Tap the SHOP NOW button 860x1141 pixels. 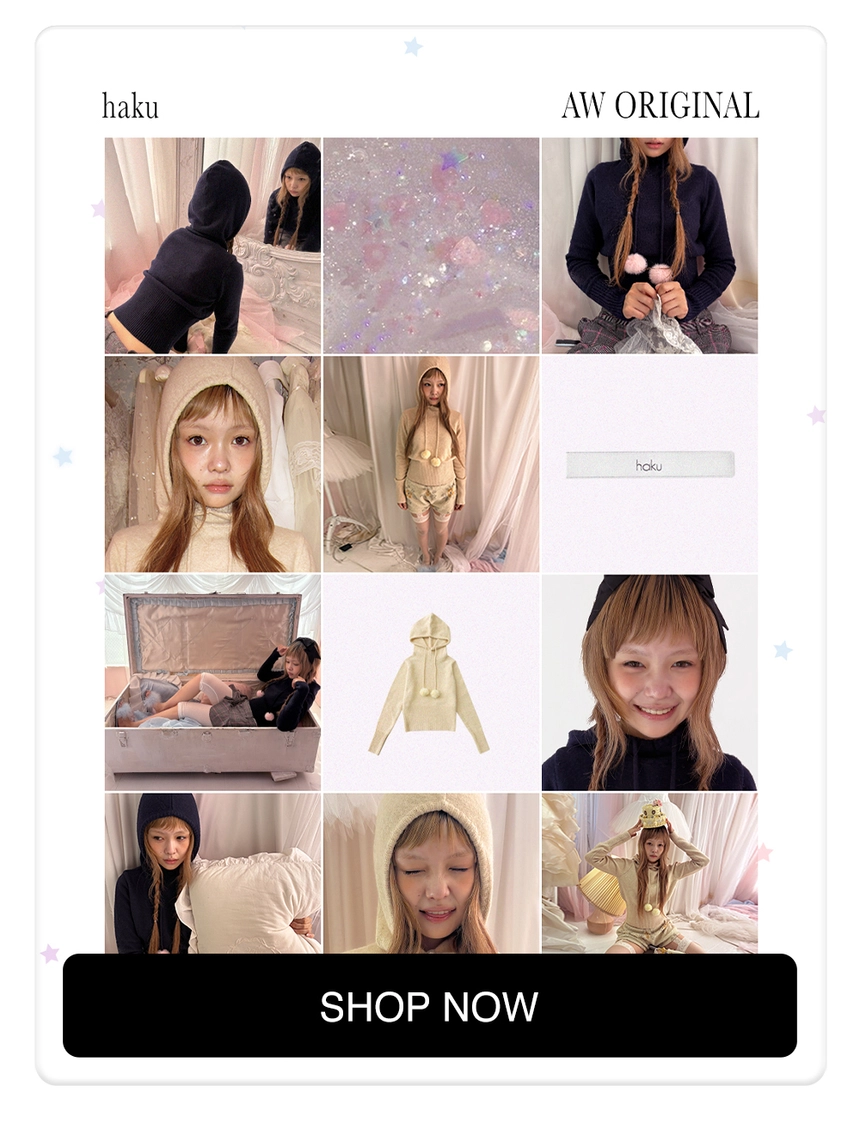pyautogui.click(x=429, y=1005)
